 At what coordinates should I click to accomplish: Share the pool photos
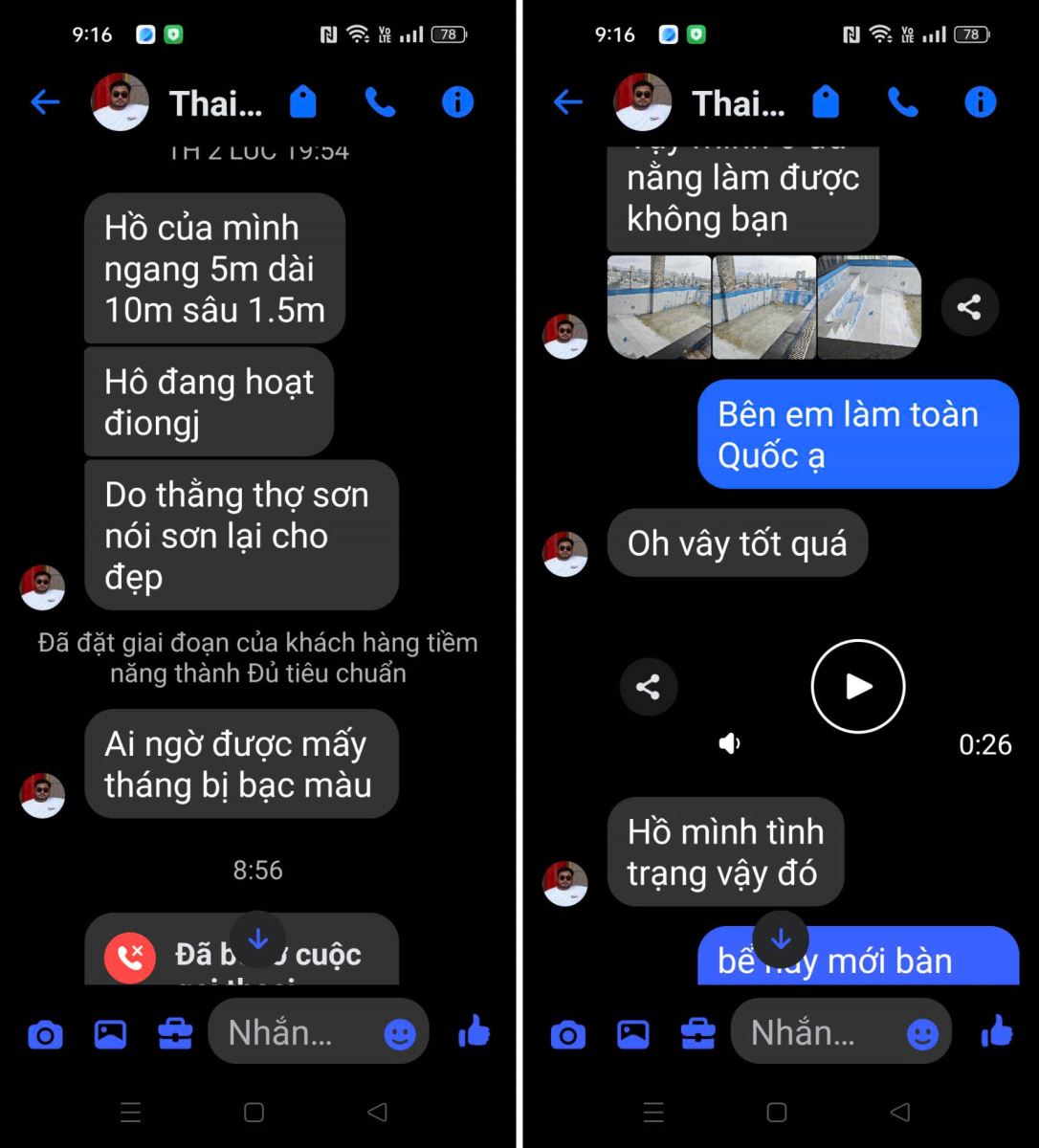pos(969,307)
